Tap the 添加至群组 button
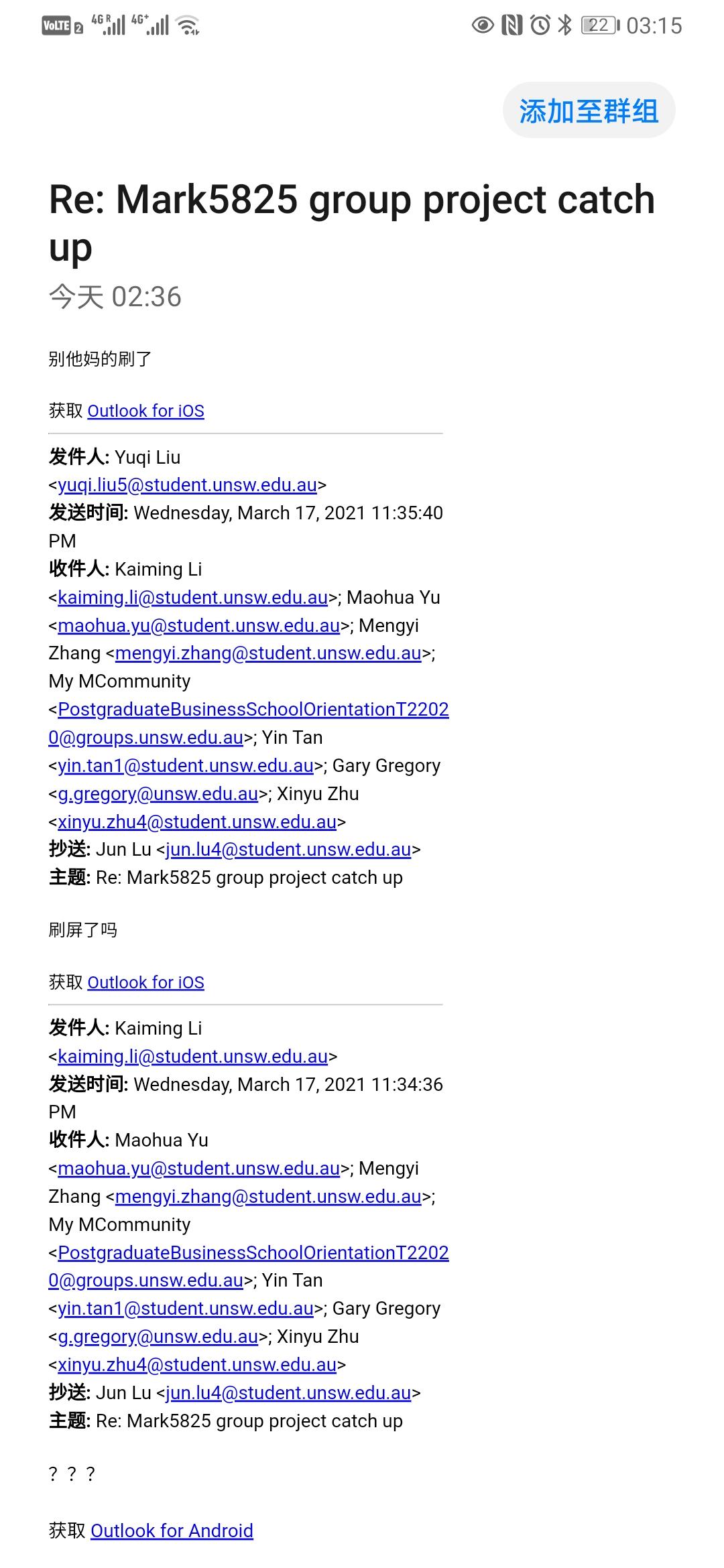Viewport: 724px width, 1568px height. click(x=589, y=111)
